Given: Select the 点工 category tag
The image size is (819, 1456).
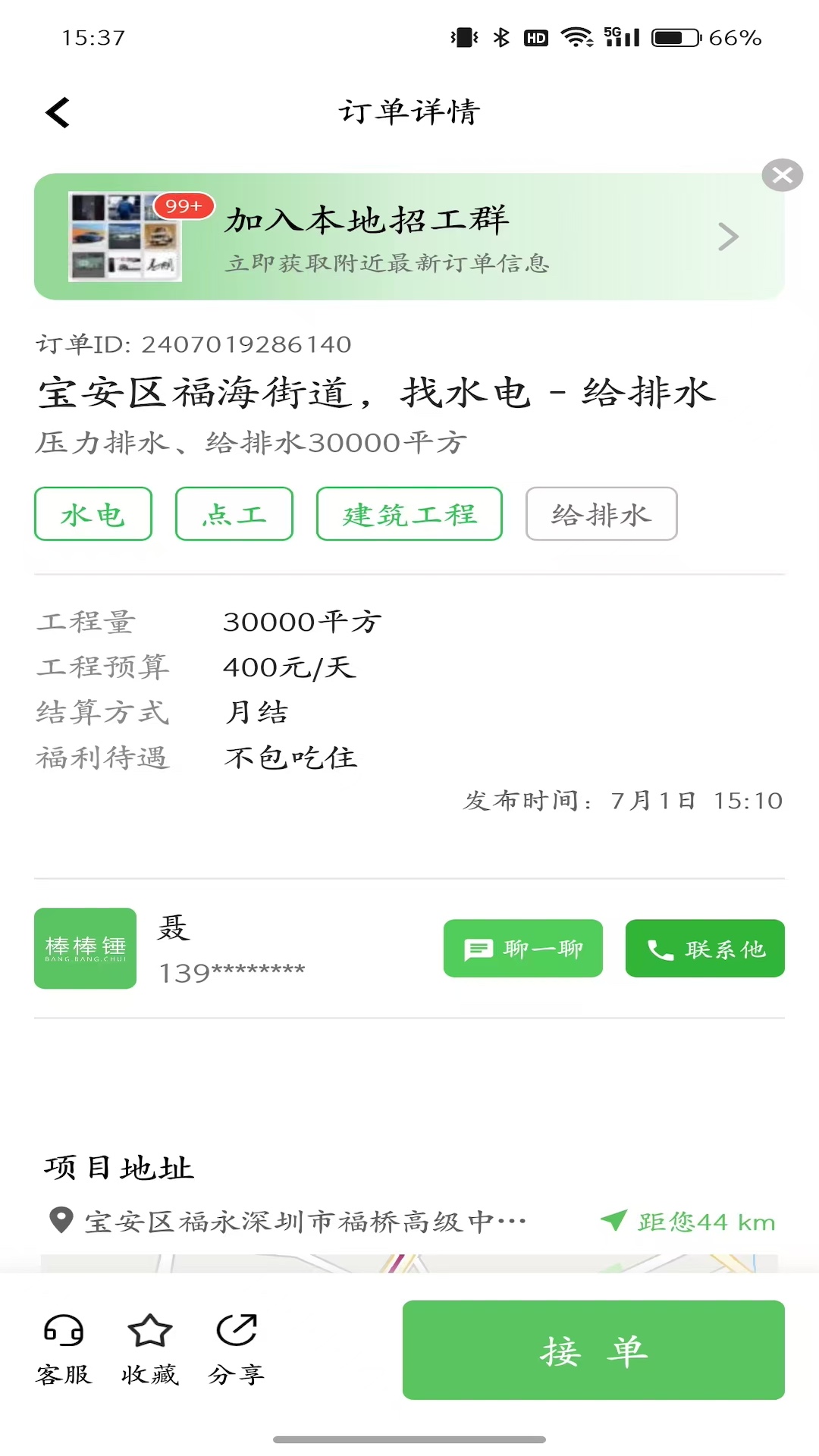Looking at the screenshot, I should 234,513.
